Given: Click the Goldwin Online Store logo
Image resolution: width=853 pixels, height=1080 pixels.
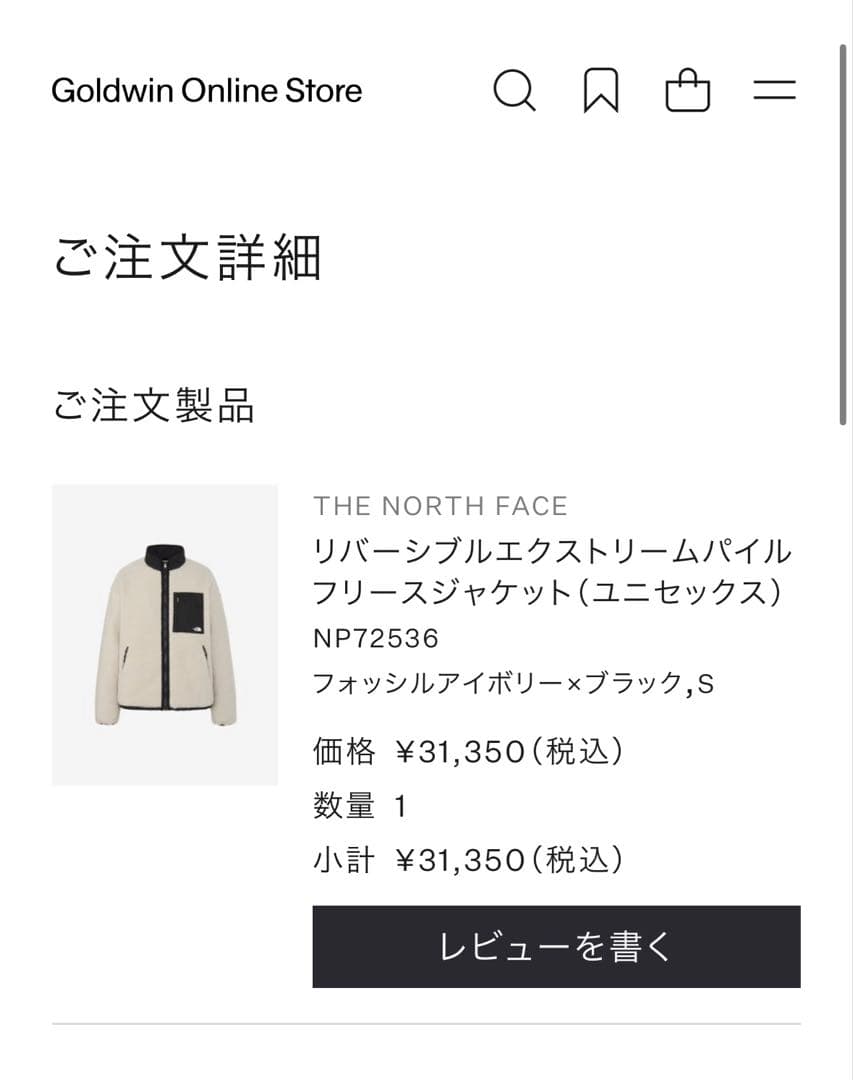Looking at the screenshot, I should [x=208, y=92].
